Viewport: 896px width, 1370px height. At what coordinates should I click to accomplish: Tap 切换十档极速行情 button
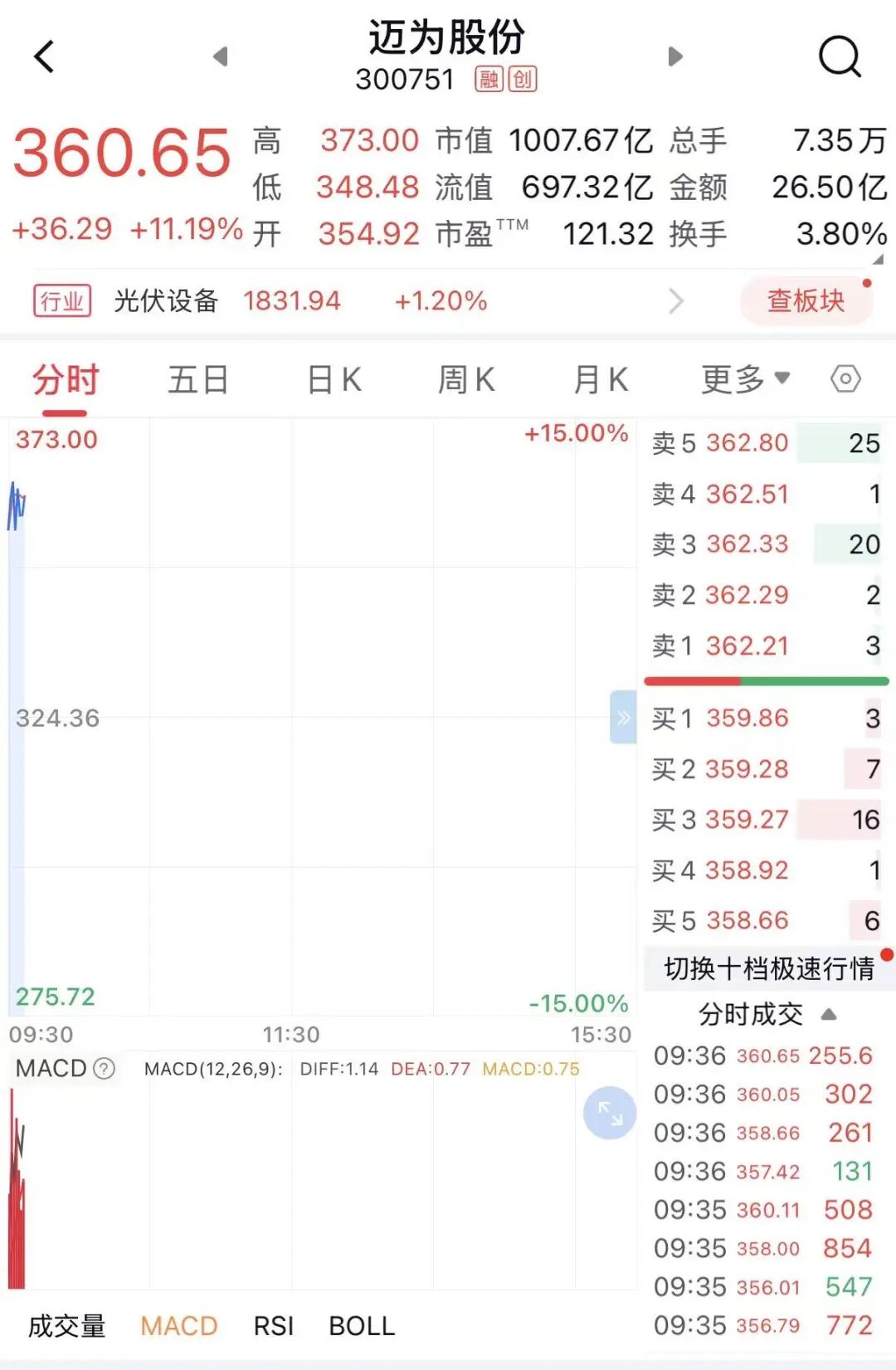click(769, 968)
